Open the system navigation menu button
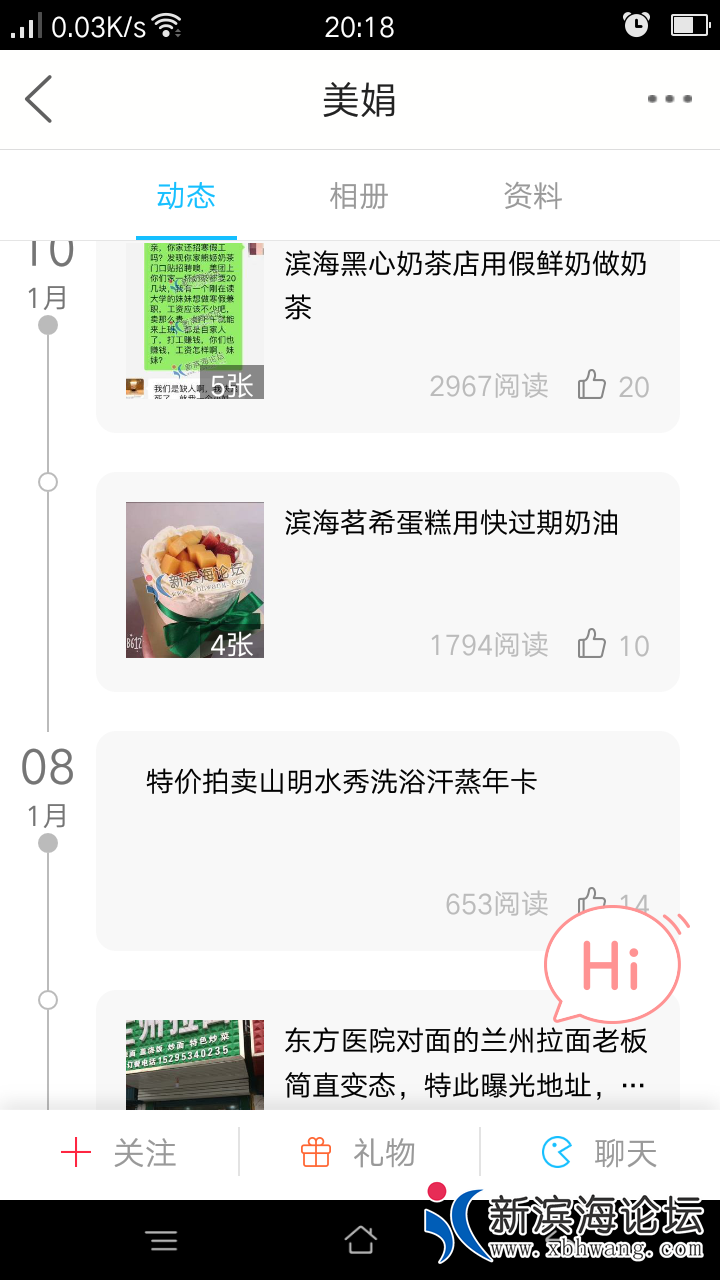The width and height of the screenshot is (720, 1280). [x=162, y=1241]
